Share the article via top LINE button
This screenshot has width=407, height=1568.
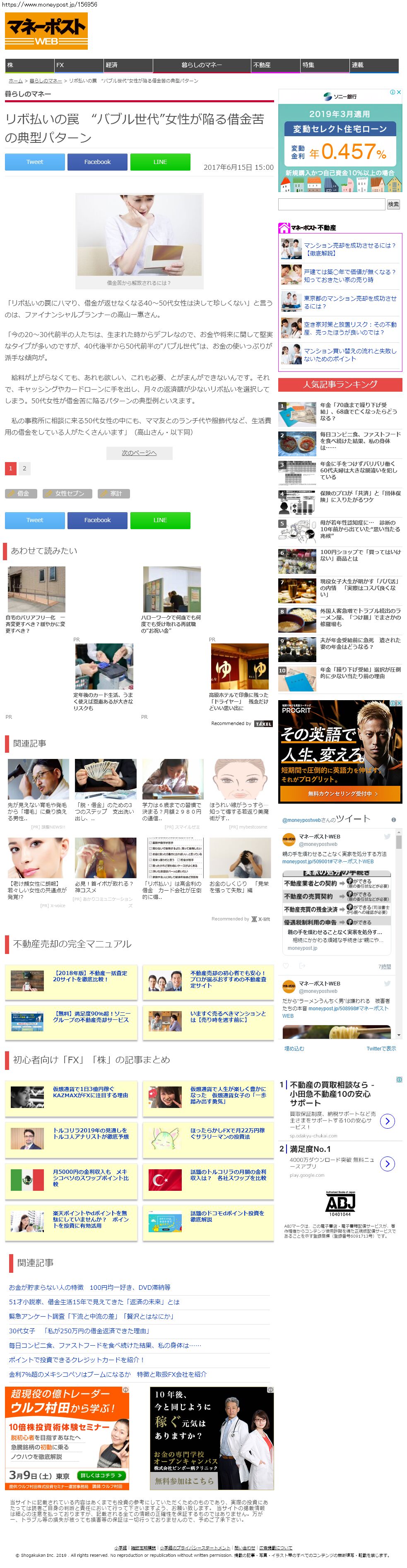[160, 162]
